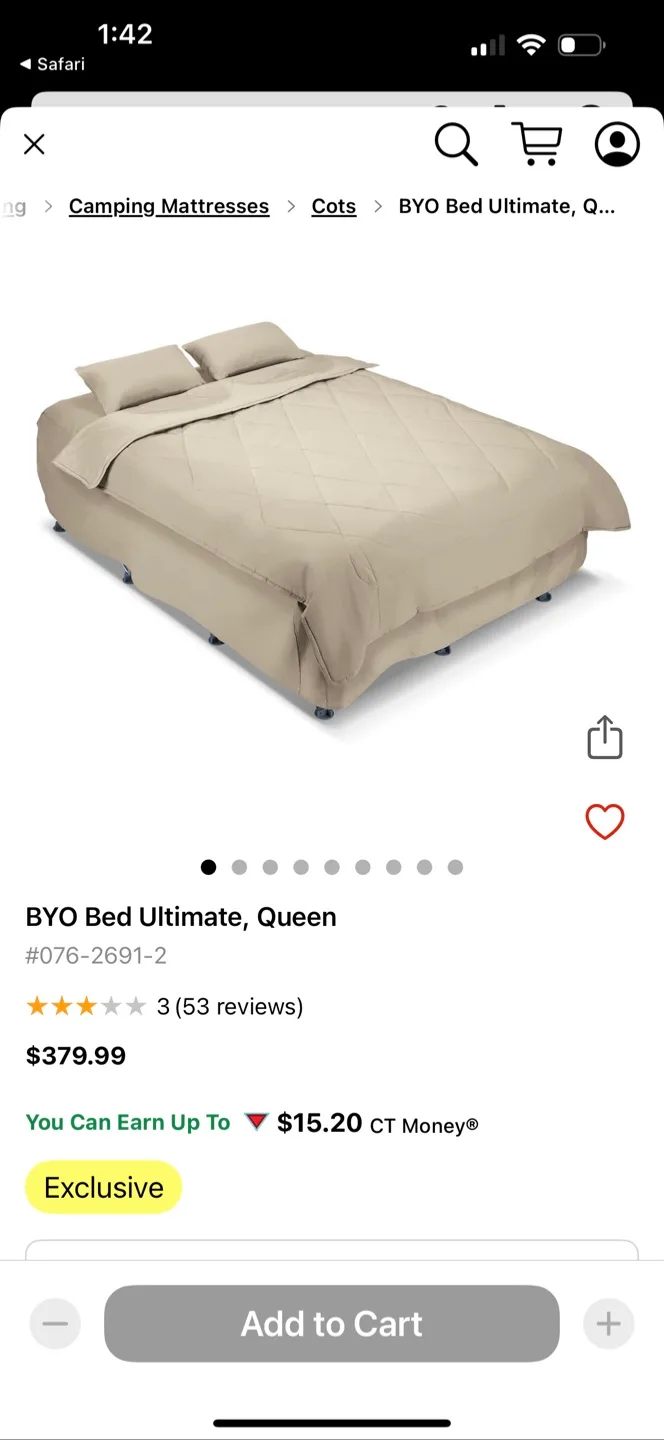Tap the Add to Cart button
The width and height of the screenshot is (664, 1440).
331,1323
